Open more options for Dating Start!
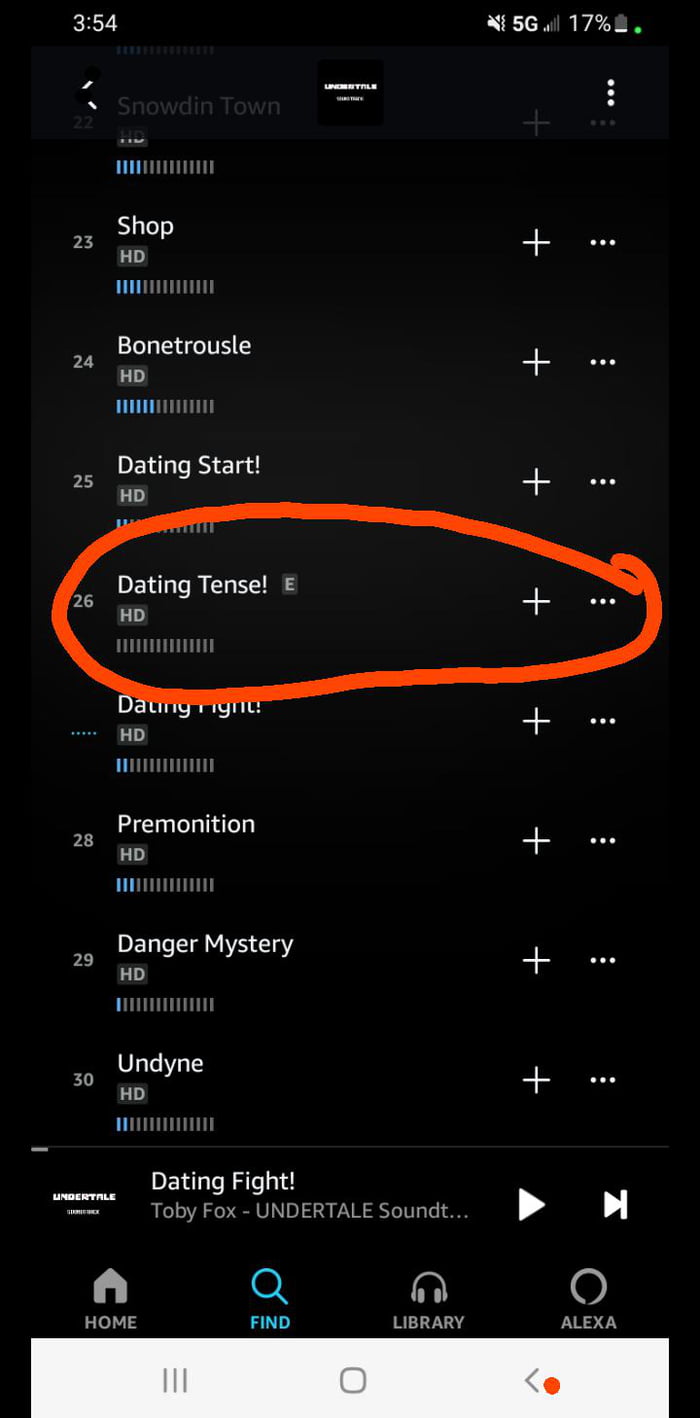This screenshot has width=700, height=1418. [x=602, y=482]
